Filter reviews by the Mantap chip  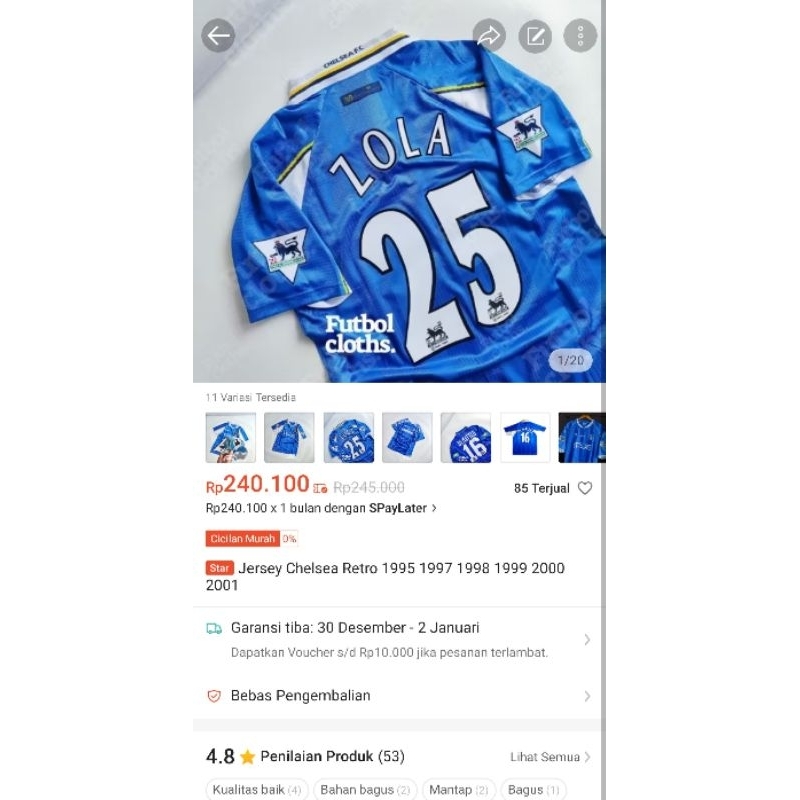coord(458,790)
